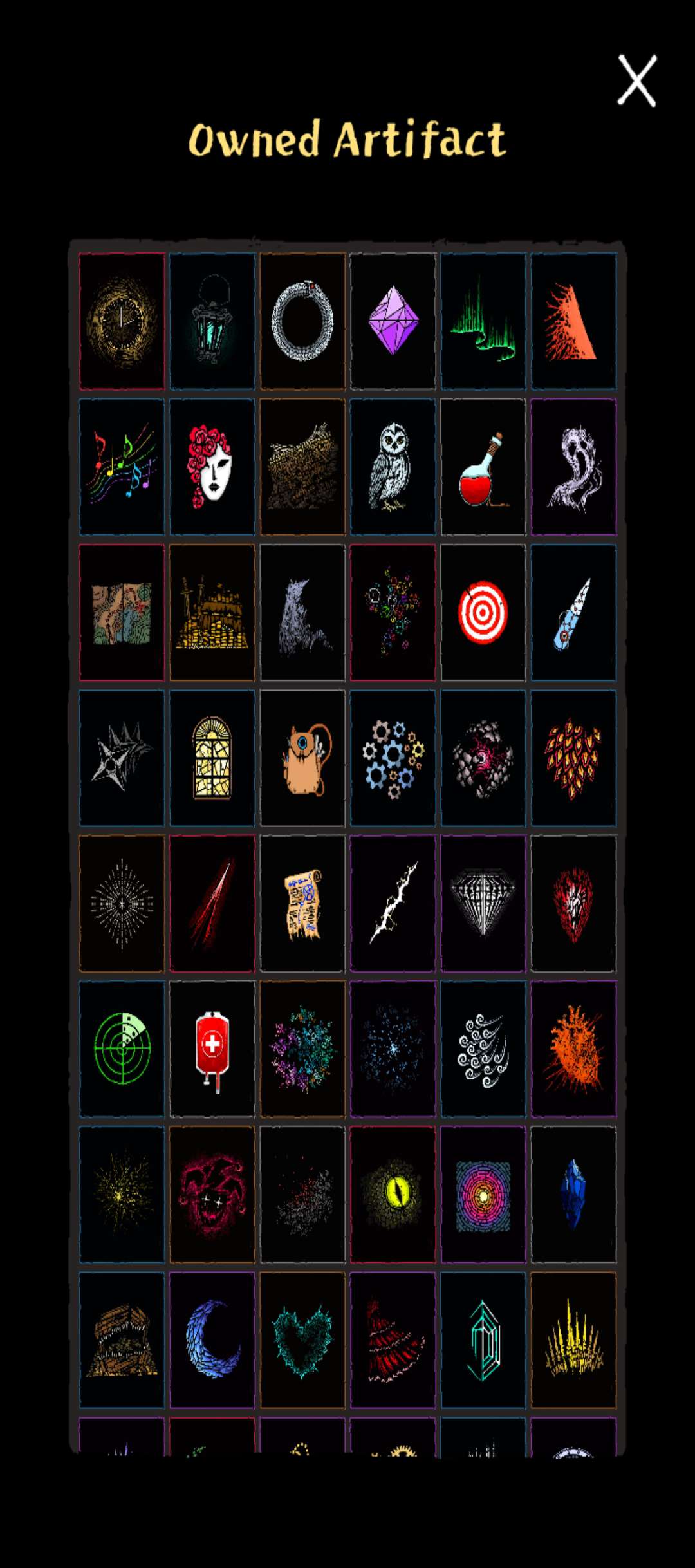Screen dimensions: 695x1568
Task: View the rose-crowned mask artifact
Action: [x=212, y=467]
